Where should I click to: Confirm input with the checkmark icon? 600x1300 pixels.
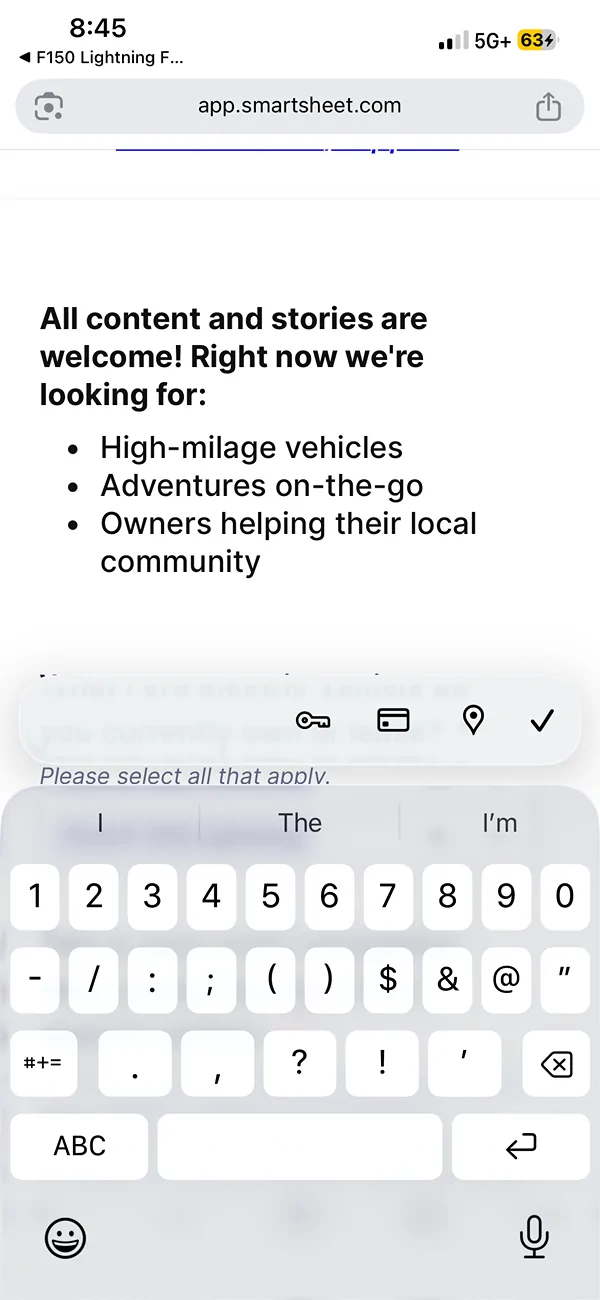[x=541, y=720]
